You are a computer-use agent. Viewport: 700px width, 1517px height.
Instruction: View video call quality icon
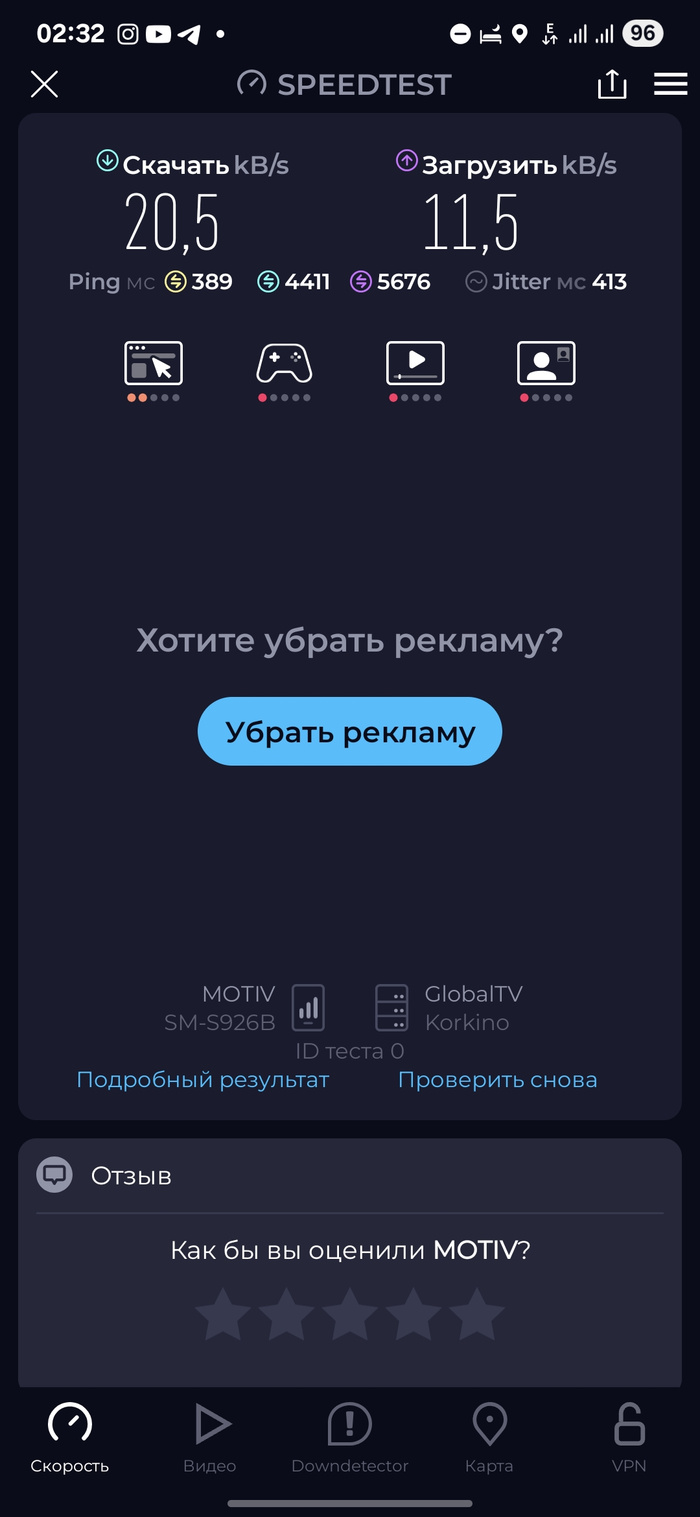pyautogui.click(x=546, y=364)
